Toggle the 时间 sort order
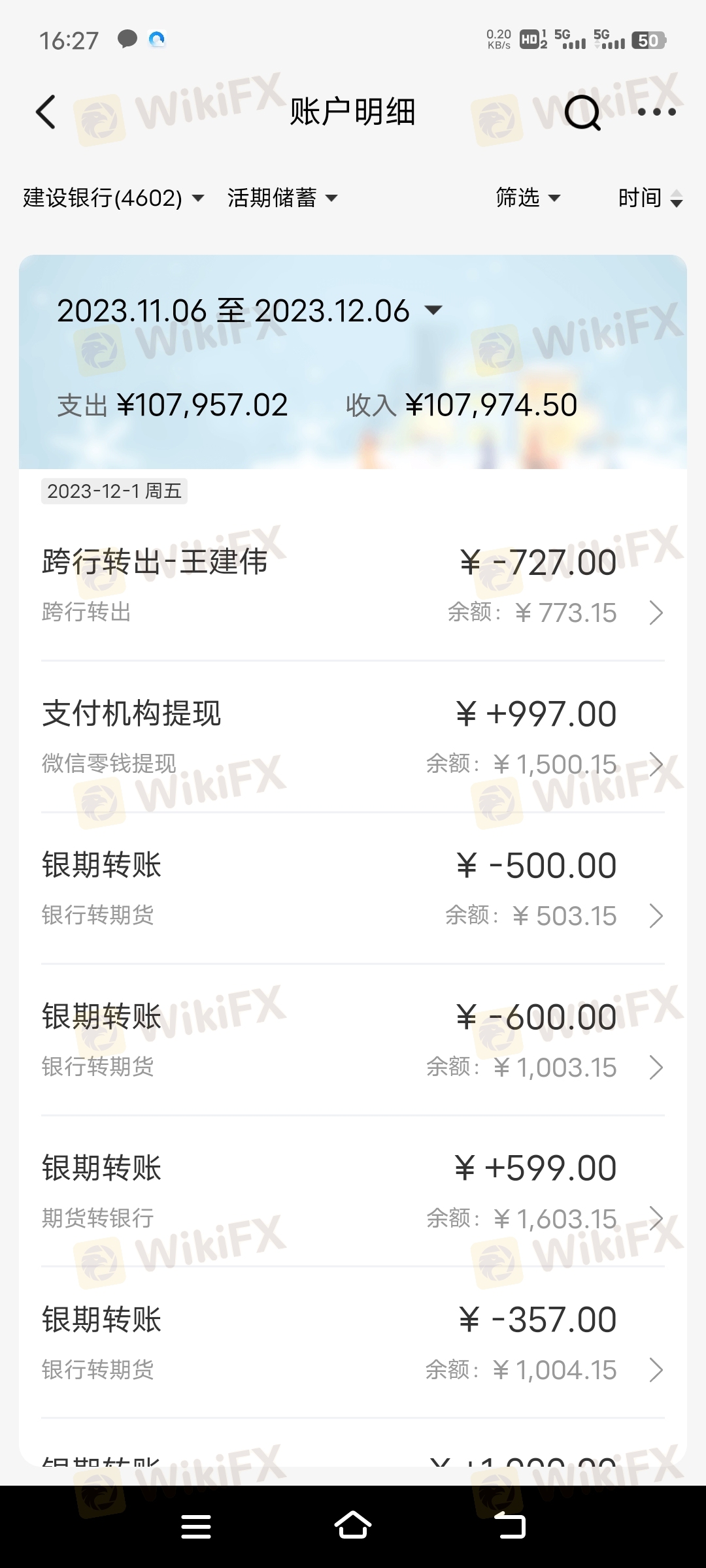The width and height of the screenshot is (706, 1568). (x=650, y=197)
